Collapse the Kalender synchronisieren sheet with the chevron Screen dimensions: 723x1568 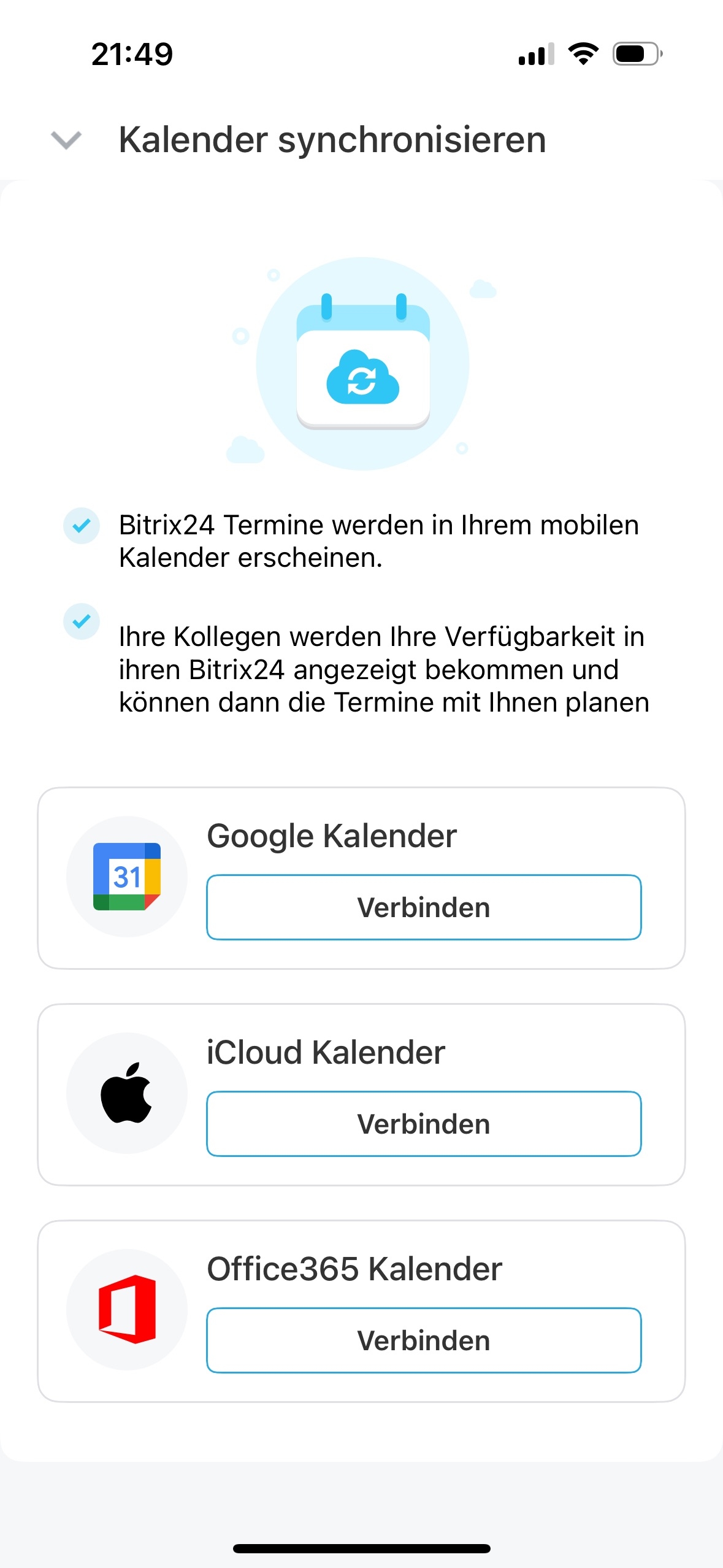(66, 140)
